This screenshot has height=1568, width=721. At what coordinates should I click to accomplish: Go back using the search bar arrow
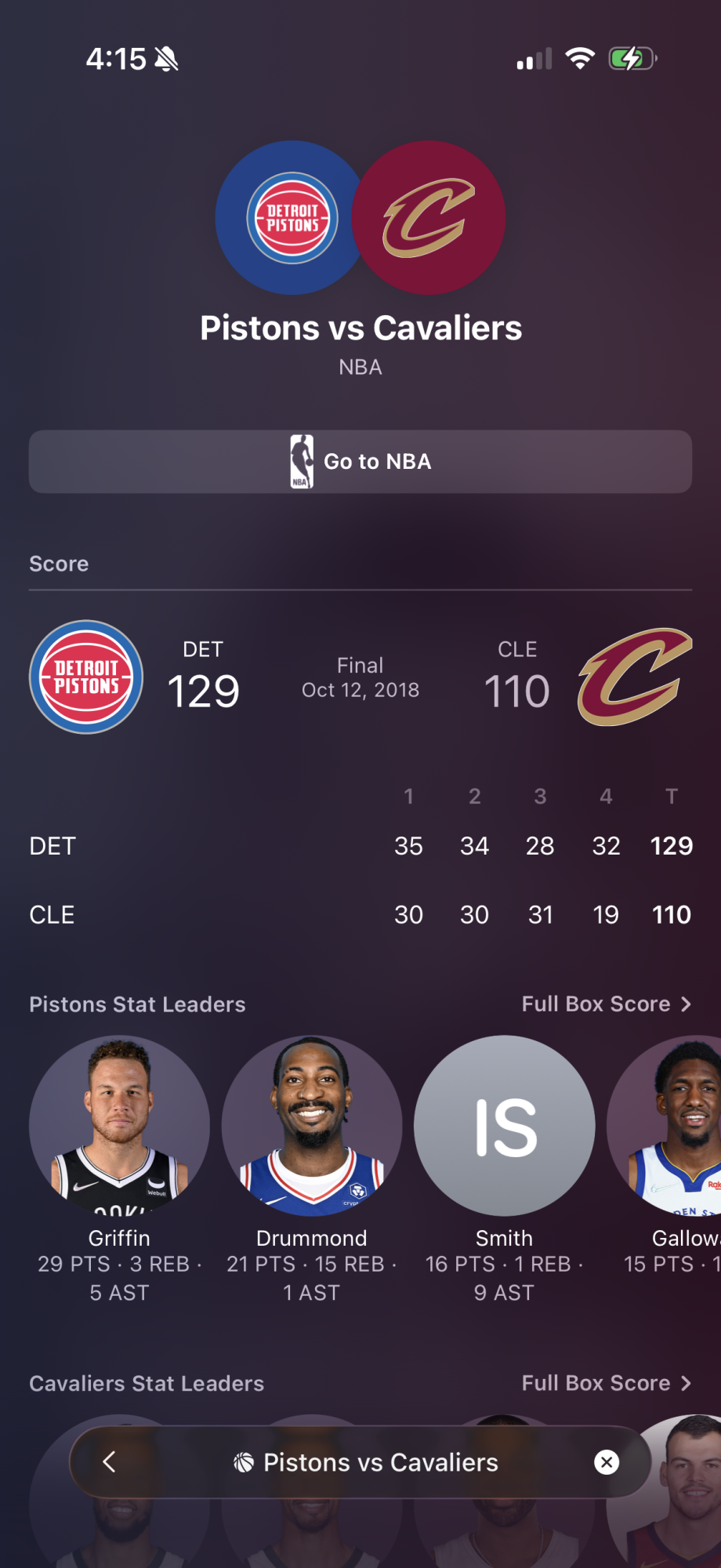click(x=110, y=1462)
